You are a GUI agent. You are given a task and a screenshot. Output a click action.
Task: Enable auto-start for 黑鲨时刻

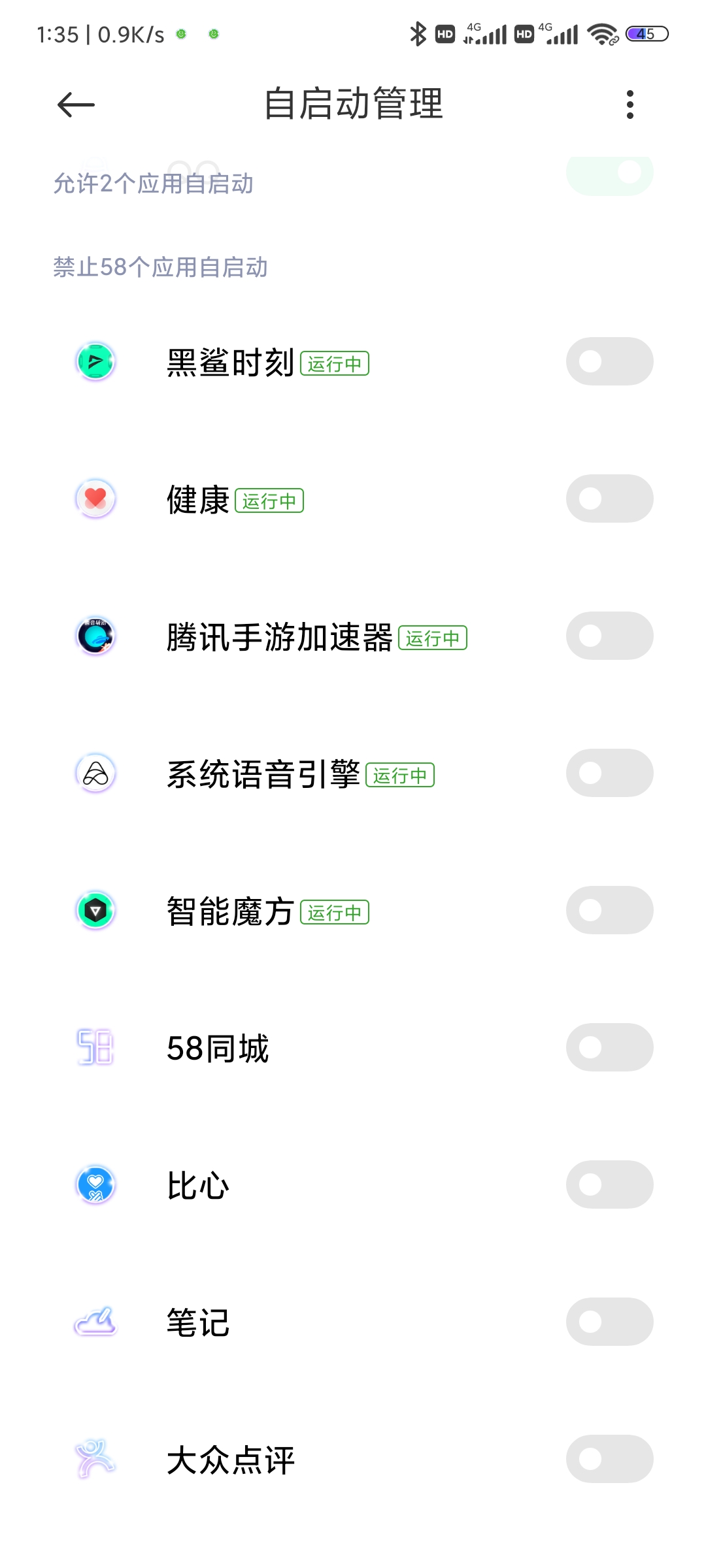tap(609, 361)
